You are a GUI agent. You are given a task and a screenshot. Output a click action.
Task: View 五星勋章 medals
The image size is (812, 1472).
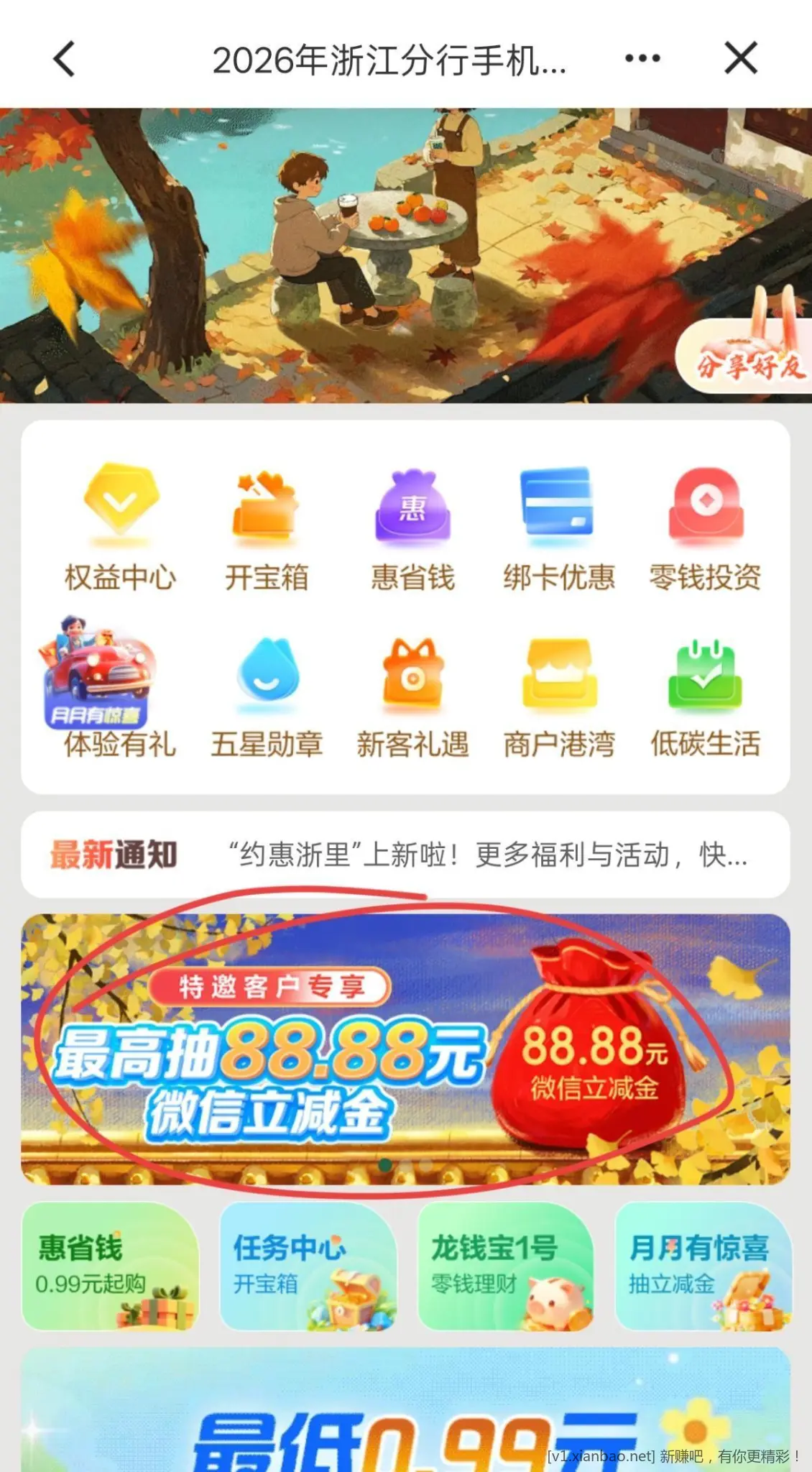tap(267, 694)
